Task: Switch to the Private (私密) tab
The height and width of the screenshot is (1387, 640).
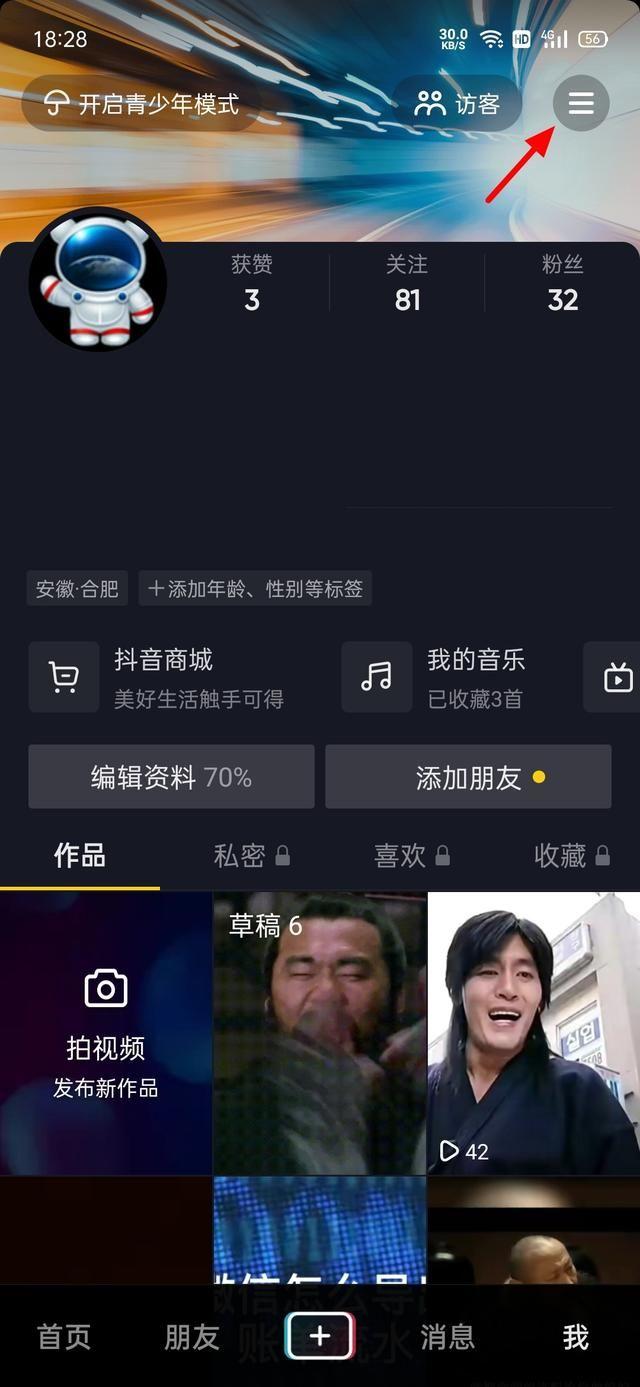Action: coord(250,856)
